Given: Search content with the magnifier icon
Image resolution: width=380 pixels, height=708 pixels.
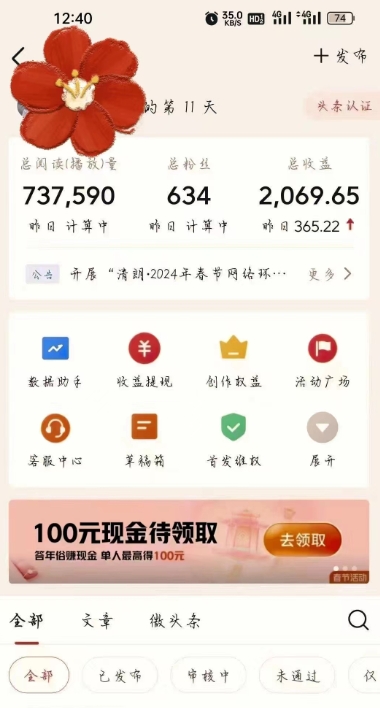Looking at the screenshot, I should (x=358, y=621).
